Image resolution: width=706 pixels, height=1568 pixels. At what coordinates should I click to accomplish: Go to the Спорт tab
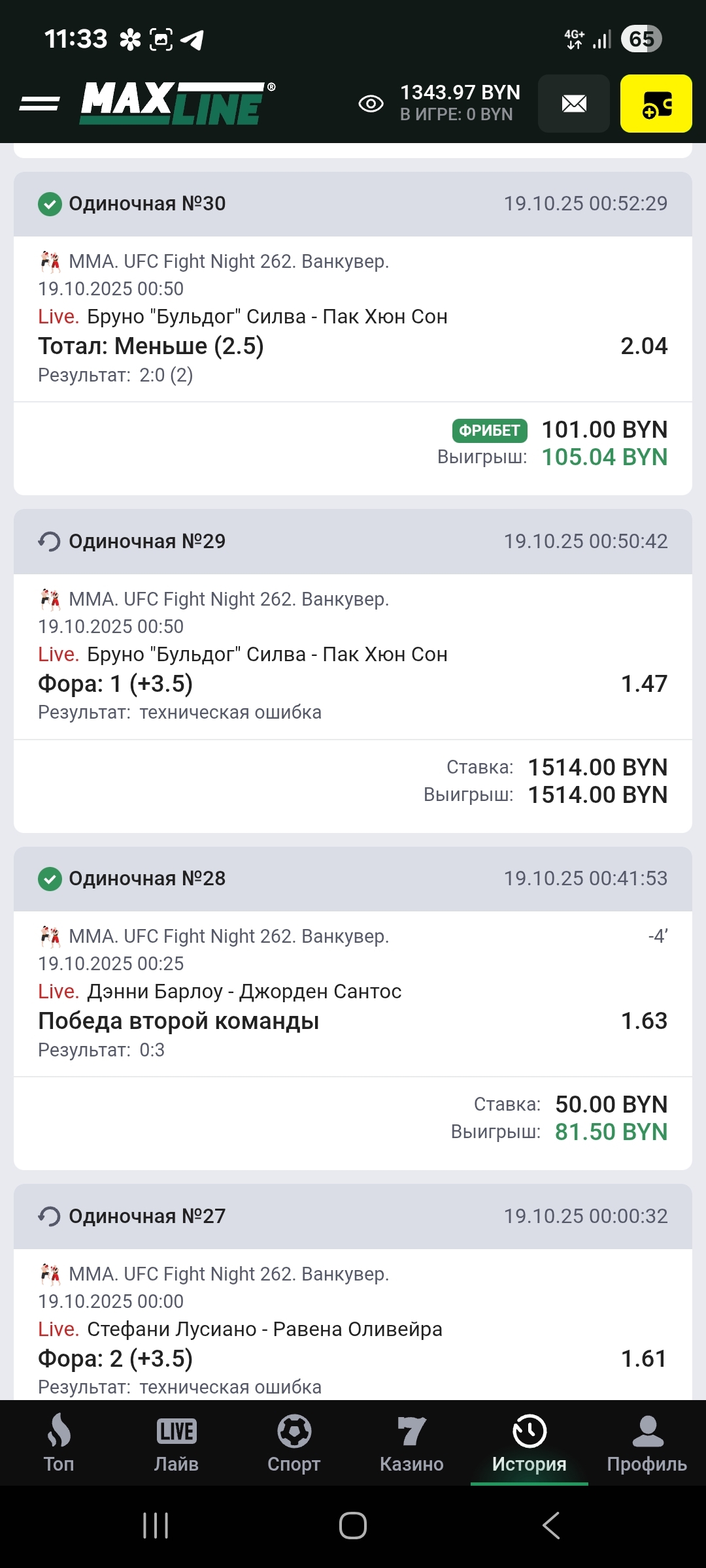coord(294,1443)
